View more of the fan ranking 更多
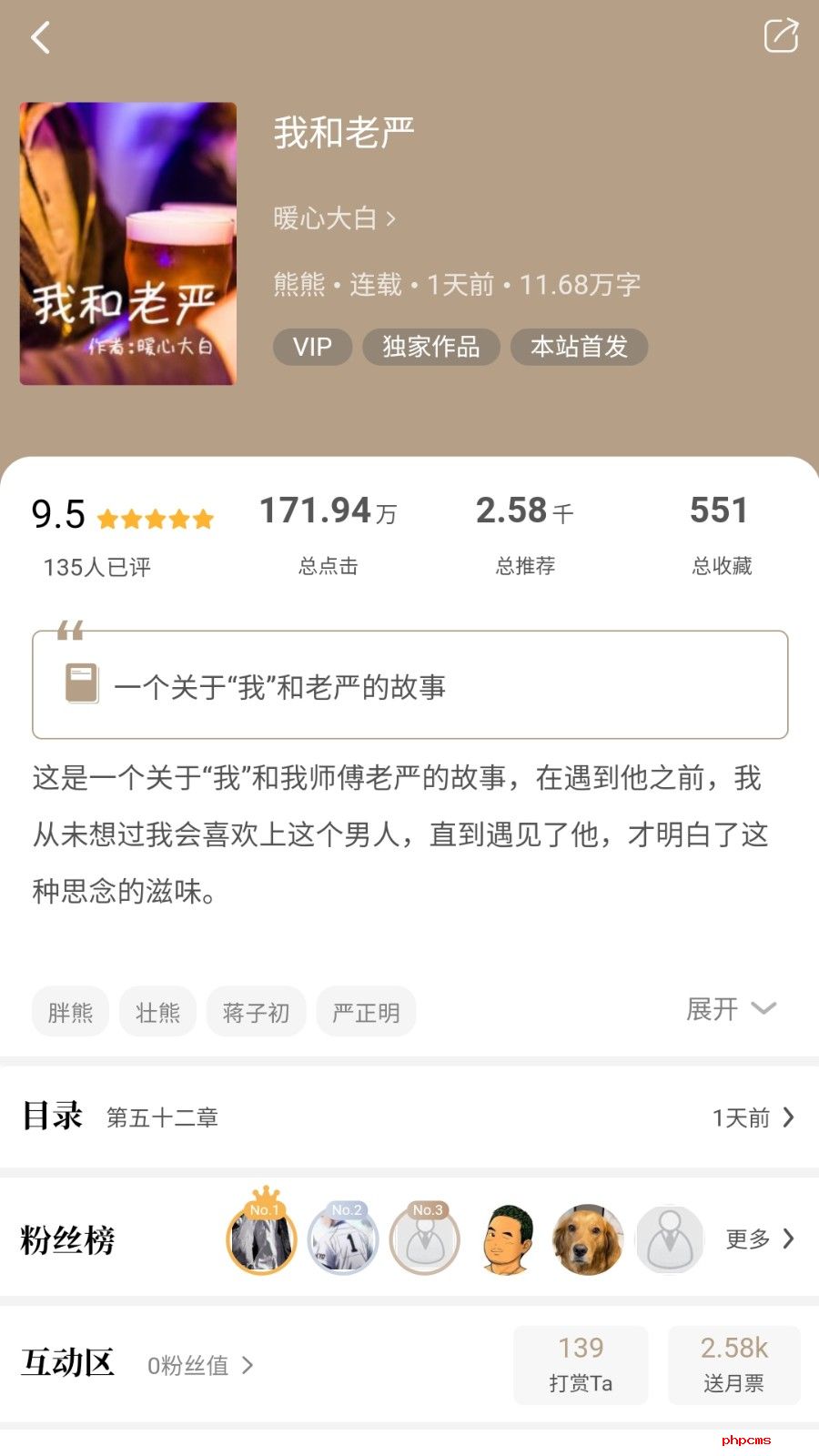This screenshot has width=819, height=1456. point(760,1239)
